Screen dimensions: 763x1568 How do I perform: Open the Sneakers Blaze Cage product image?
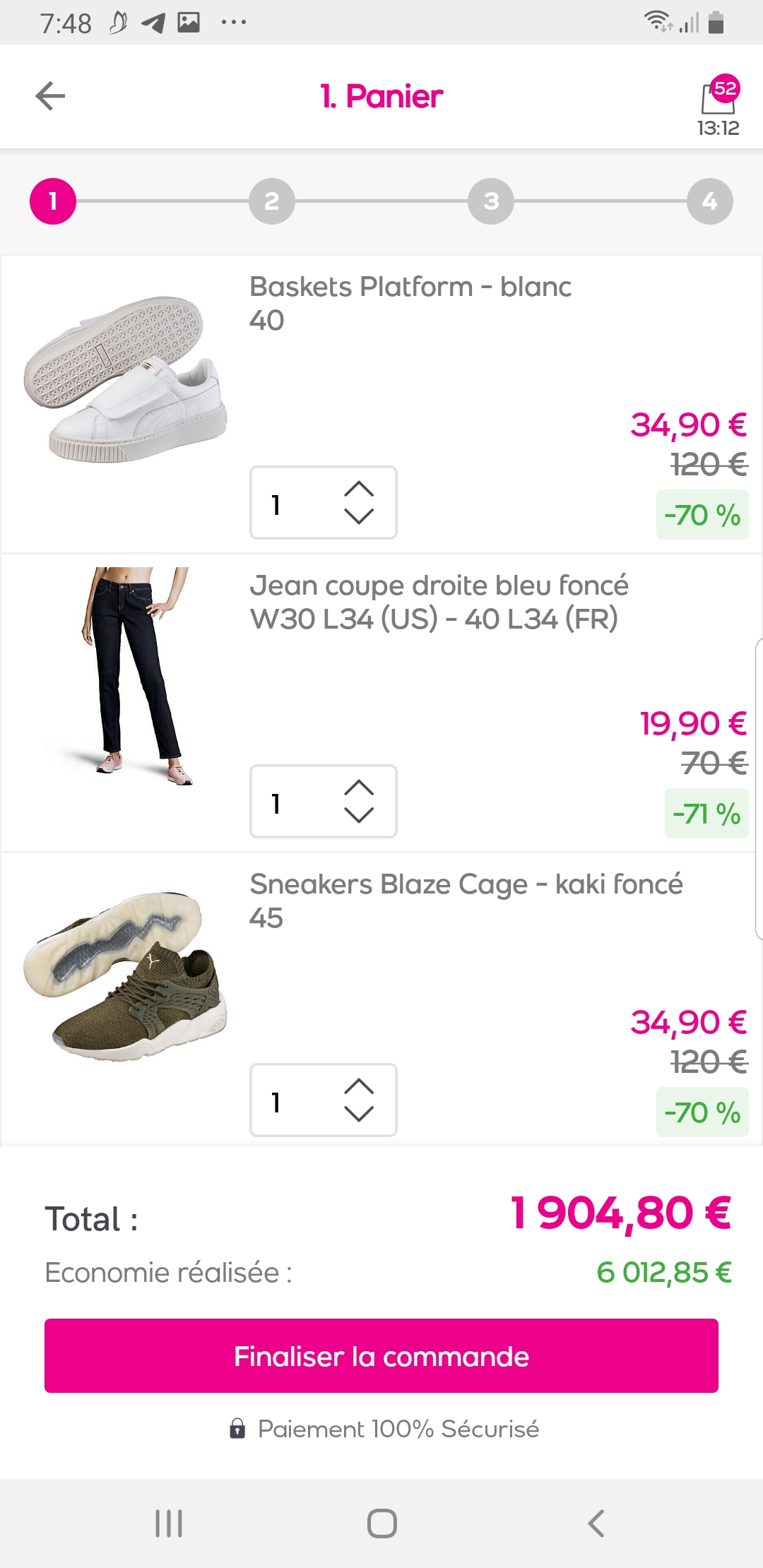pyautogui.click(x=125, y=976)
